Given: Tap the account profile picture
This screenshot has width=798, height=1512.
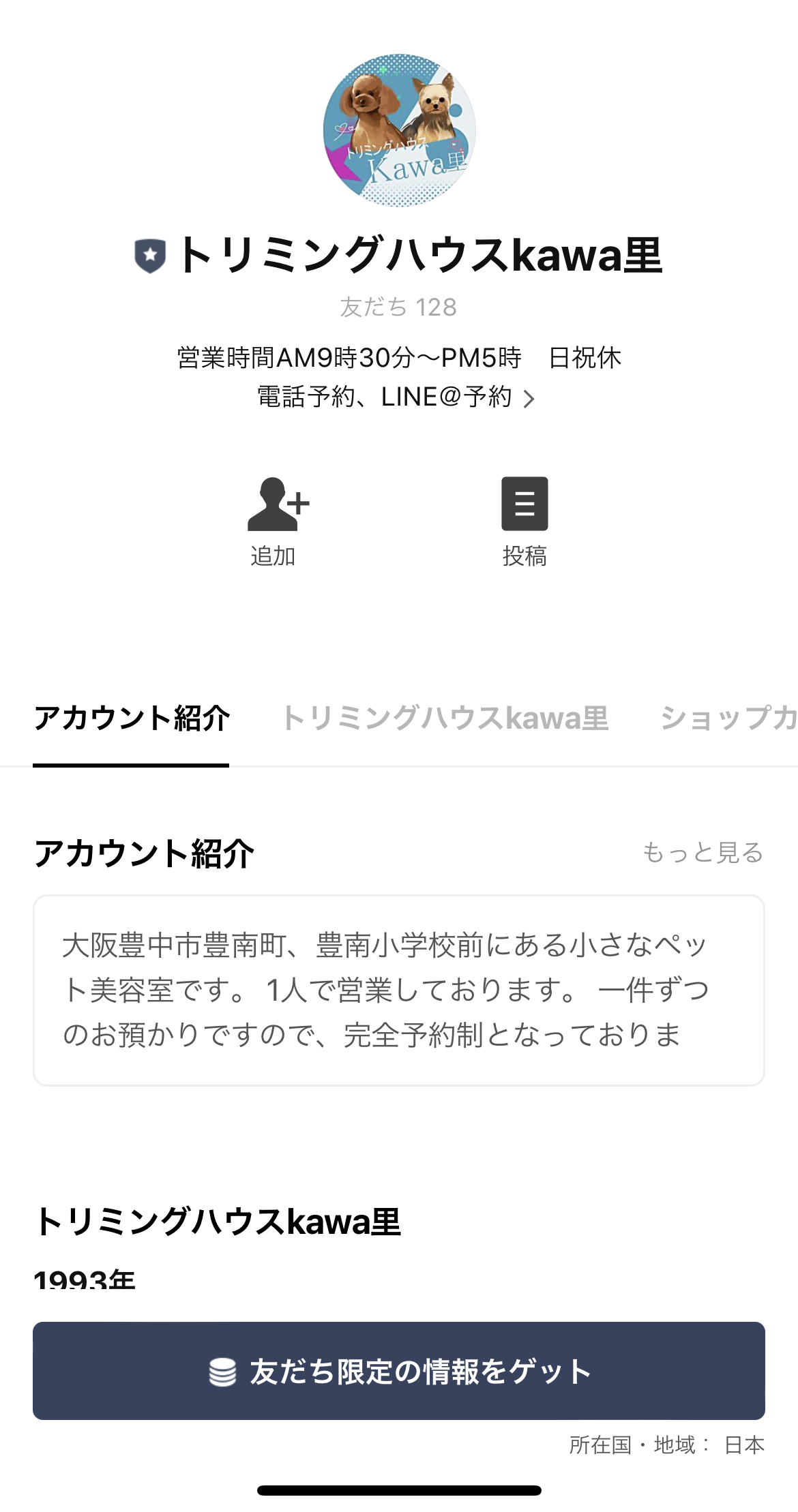Looking at the screenshot, I should pos(398,130).
